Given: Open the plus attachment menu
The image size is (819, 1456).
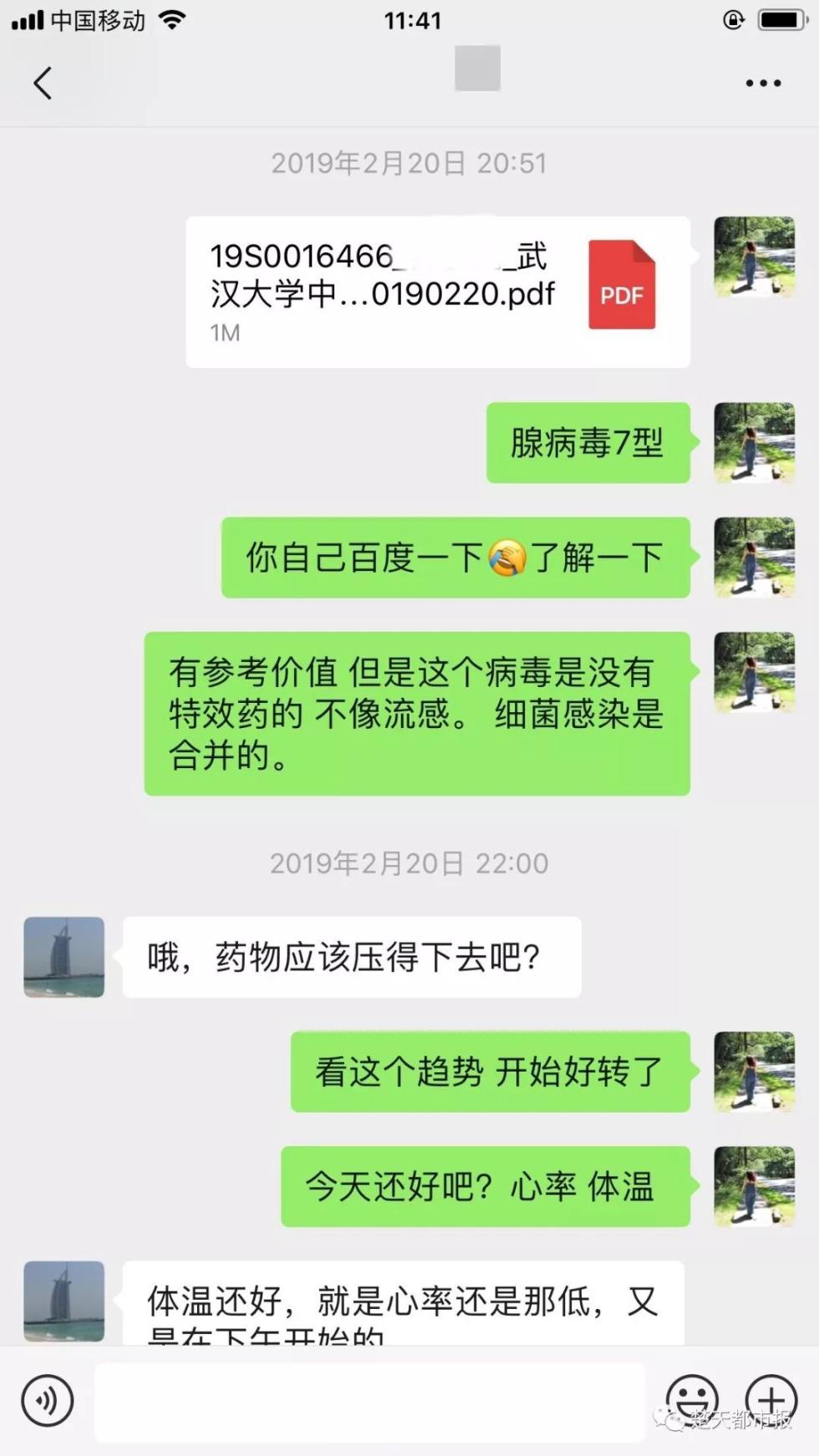Looking at the screenshot, I should 771,1398.
